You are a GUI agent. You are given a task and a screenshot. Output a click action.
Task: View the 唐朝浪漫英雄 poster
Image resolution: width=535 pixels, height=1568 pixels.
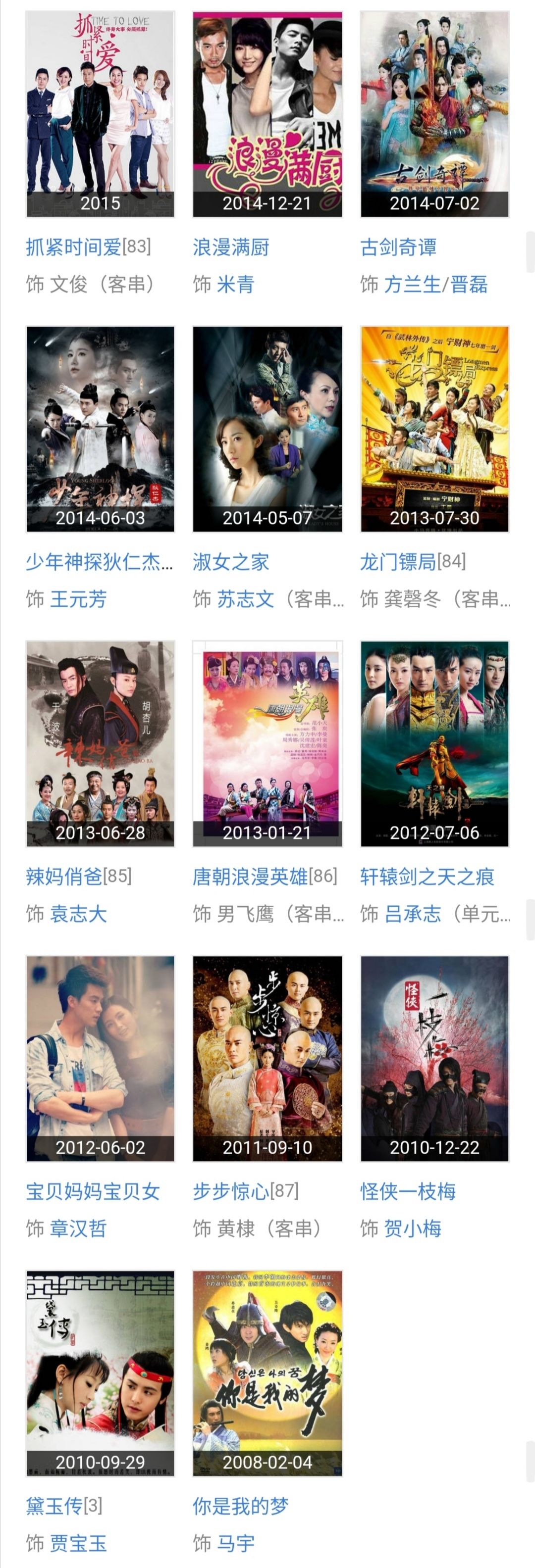click(267, 743)
